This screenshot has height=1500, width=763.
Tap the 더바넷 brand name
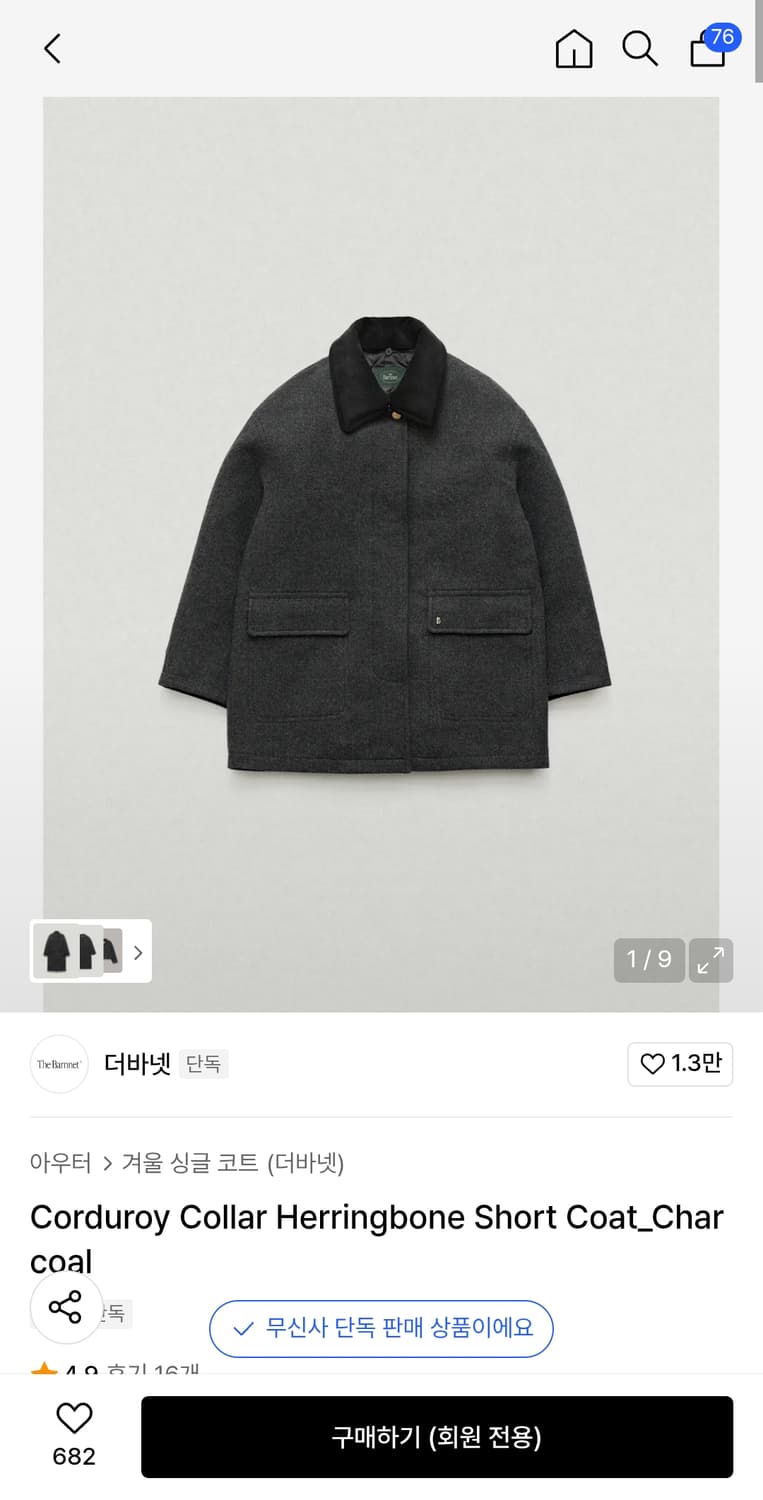click(137, 1064)
